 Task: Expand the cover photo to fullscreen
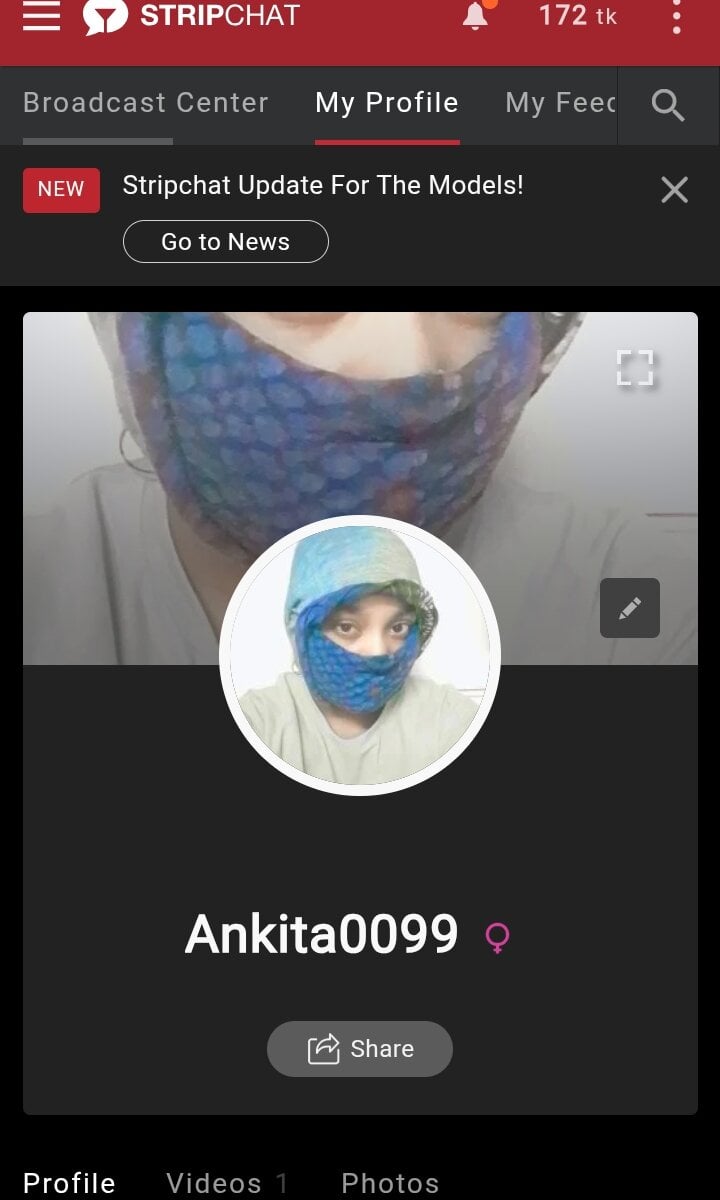point(635,367)
